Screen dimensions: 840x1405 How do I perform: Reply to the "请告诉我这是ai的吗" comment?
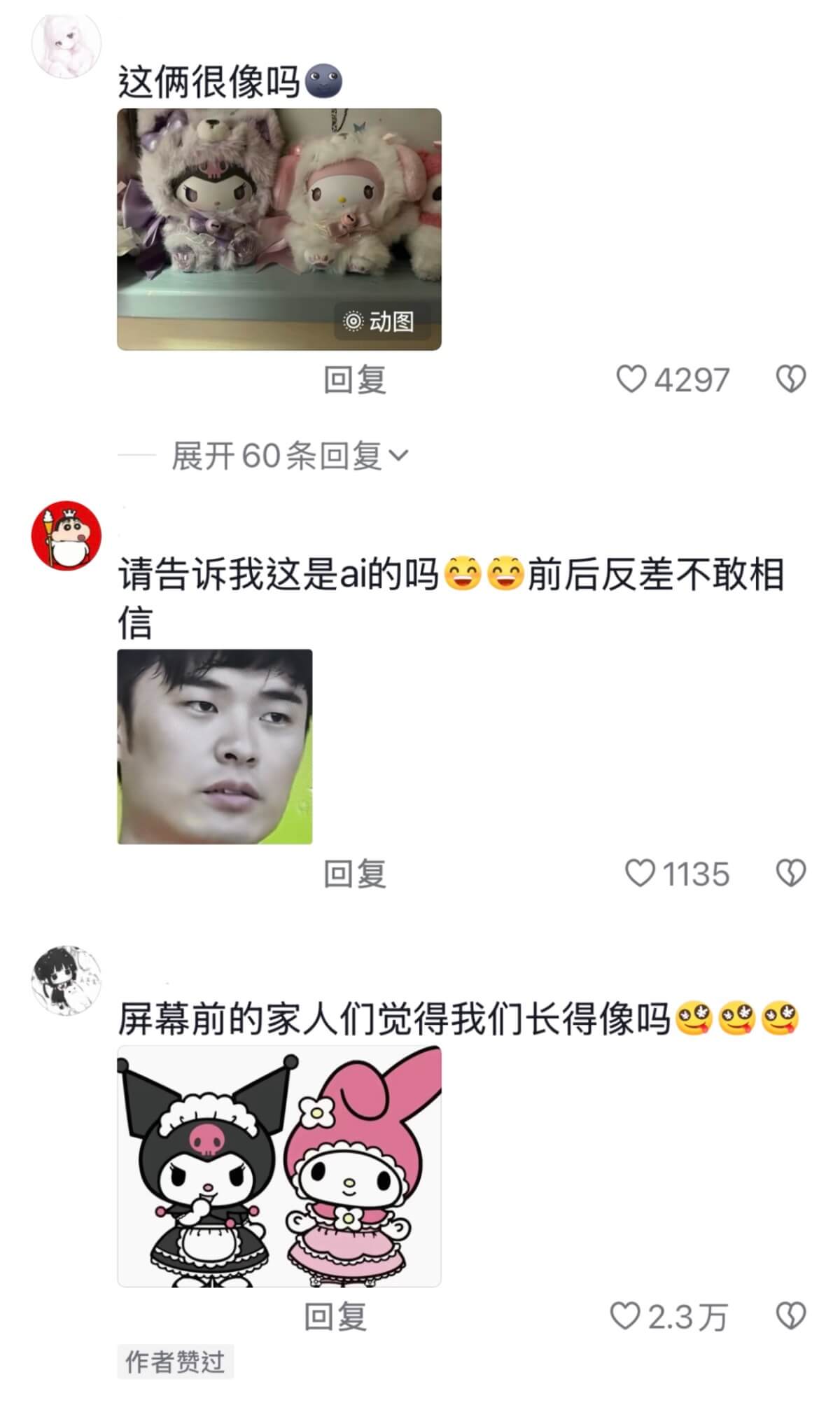pyautogui.click(x=355, y=874)
